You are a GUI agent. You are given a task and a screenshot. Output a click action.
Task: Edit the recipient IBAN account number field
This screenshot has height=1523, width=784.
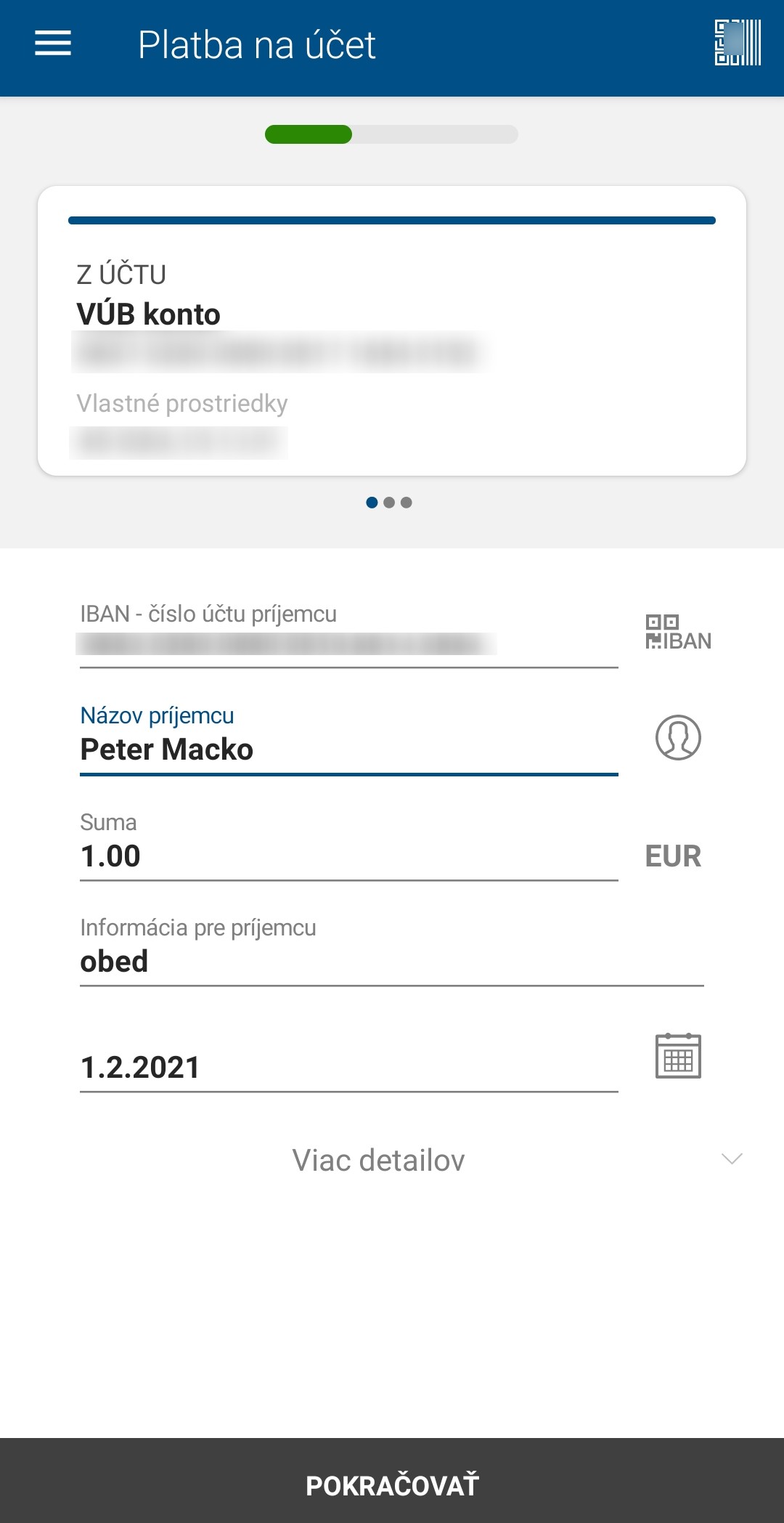[x=348, y=643]
